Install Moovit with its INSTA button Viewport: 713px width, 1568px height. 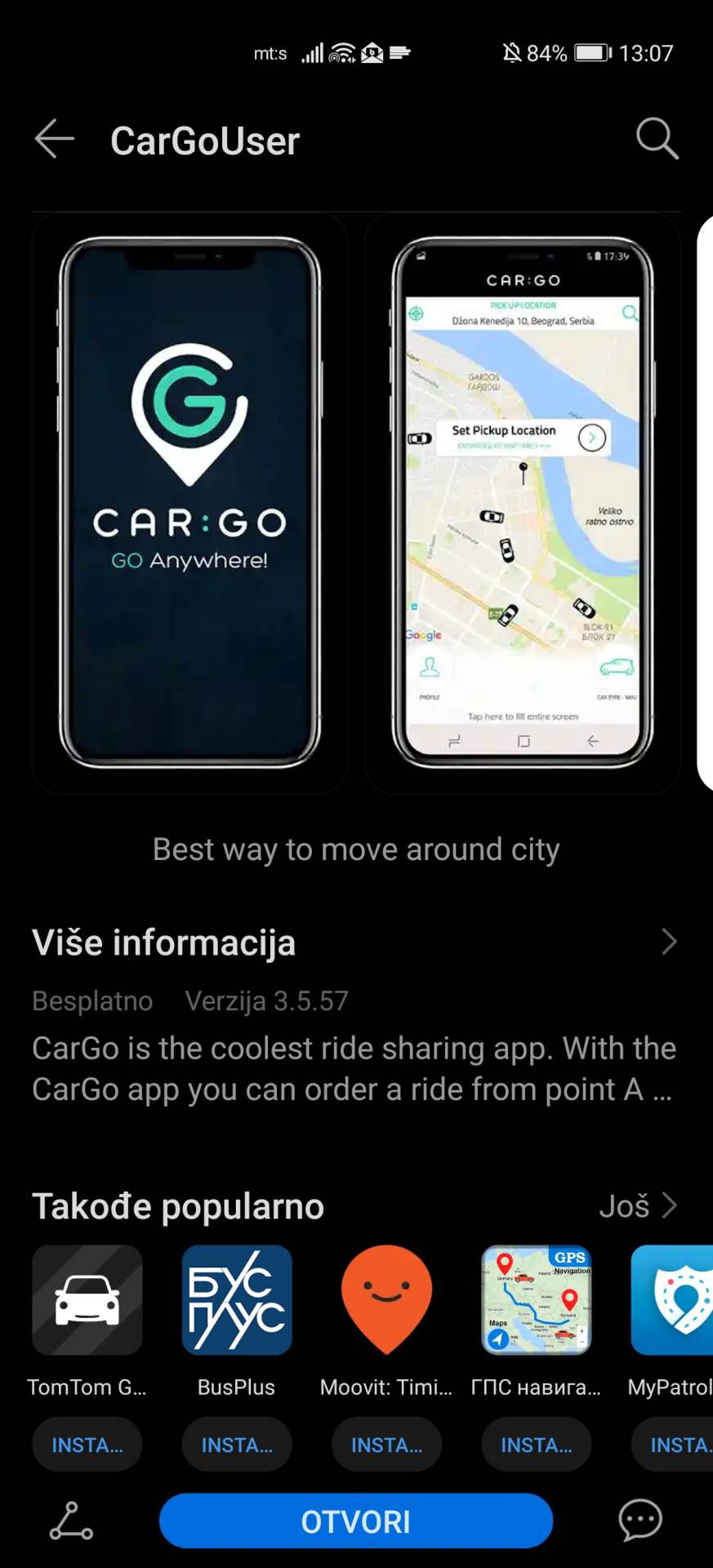(385, 1445)
